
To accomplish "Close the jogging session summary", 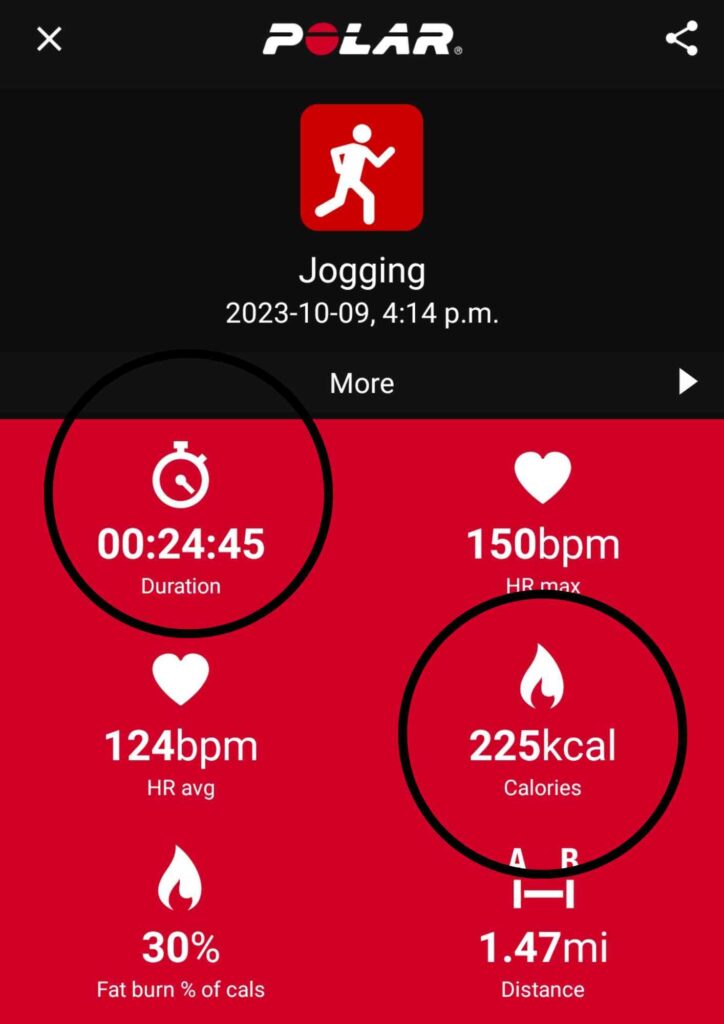I will pyautogui.click(x=49, y=40).
